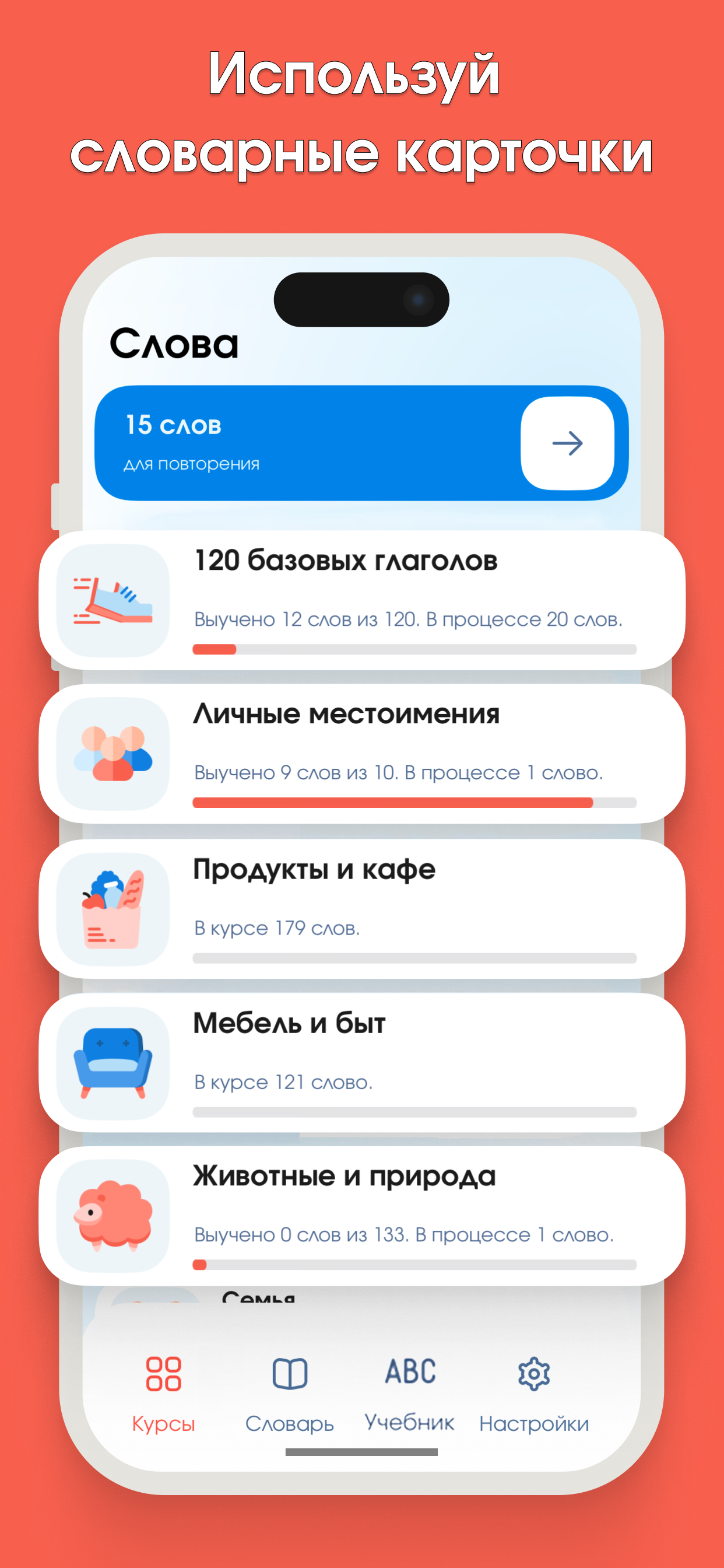The height and width of the screenshot is (1568, 724).
Task: Open the Личные местоимения course card
Action: [x=362, y=755]
